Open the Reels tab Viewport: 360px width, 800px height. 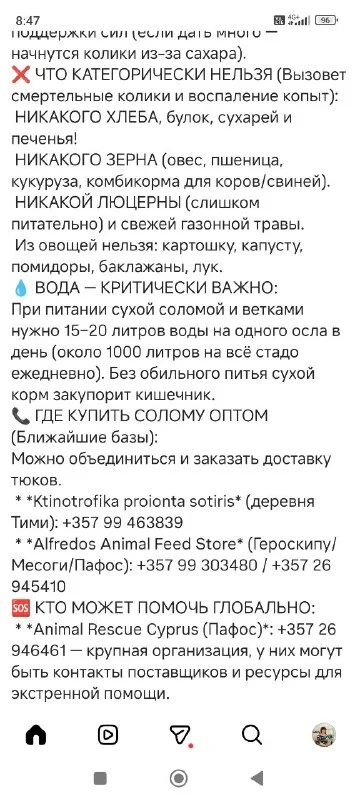108,735
